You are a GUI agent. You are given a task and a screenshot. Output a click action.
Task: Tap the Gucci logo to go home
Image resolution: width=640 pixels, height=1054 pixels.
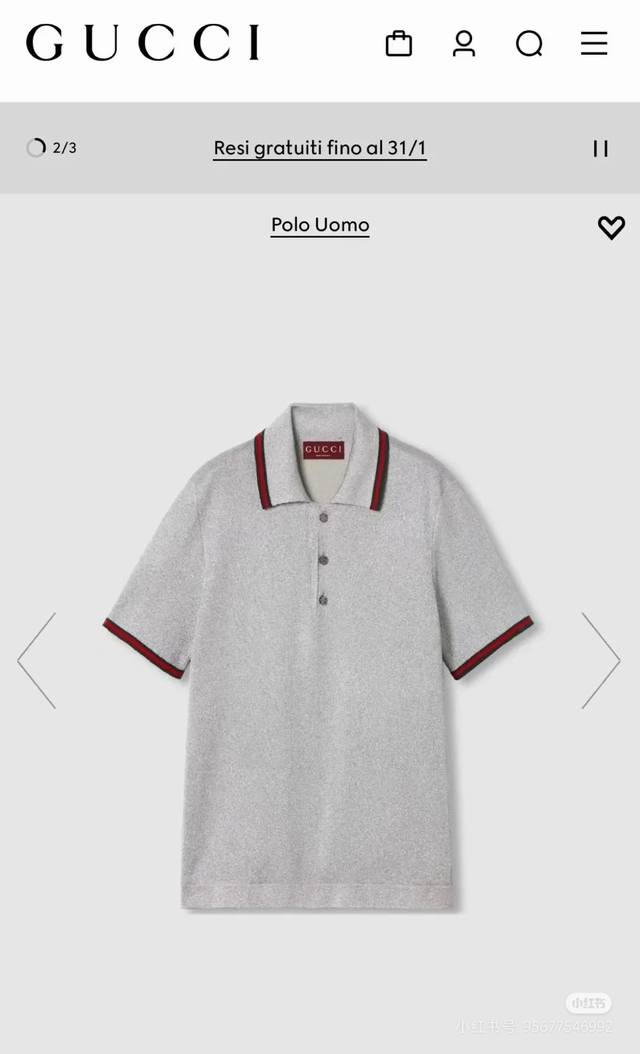pyautogui.click(x=143, y=43)
